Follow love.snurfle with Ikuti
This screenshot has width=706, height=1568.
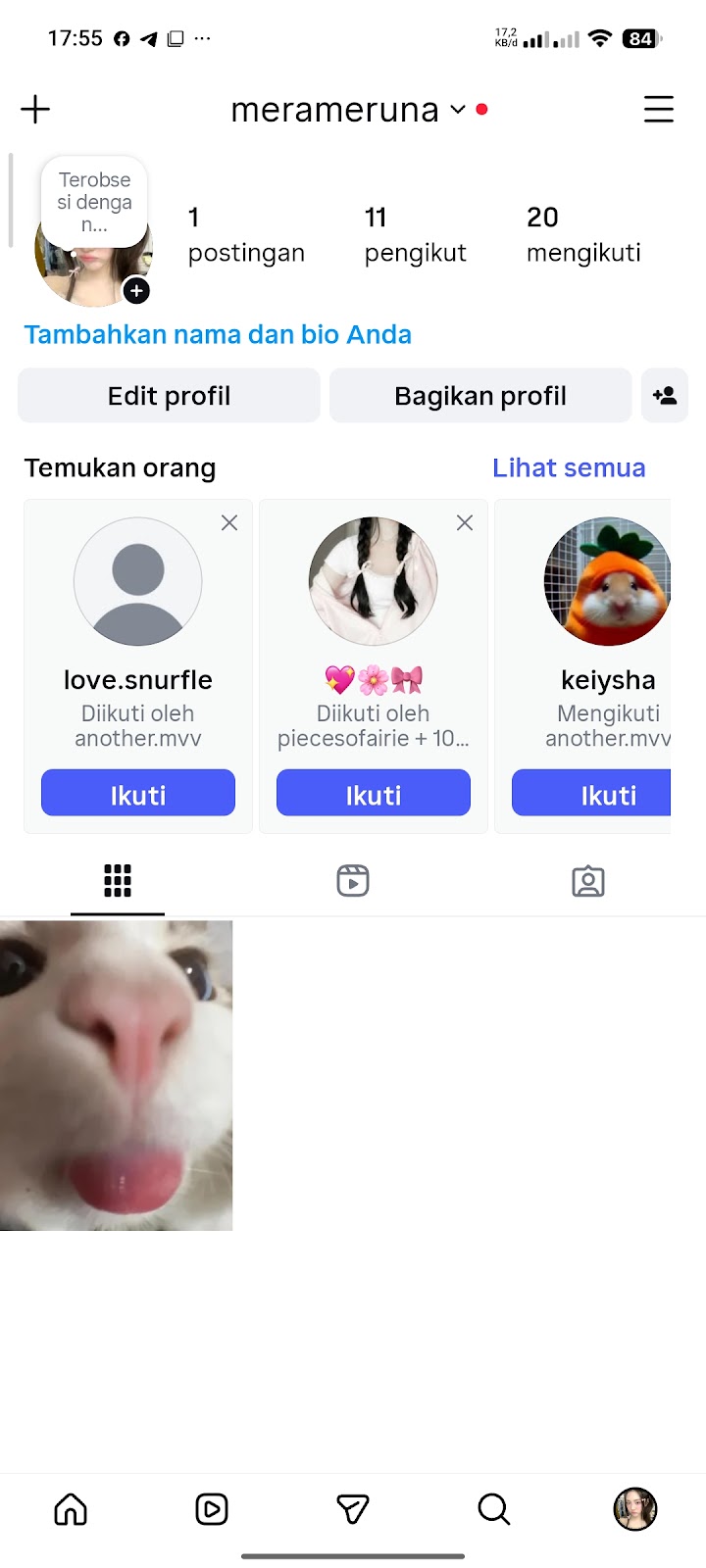pyautogui.click(x=138, y=794)
